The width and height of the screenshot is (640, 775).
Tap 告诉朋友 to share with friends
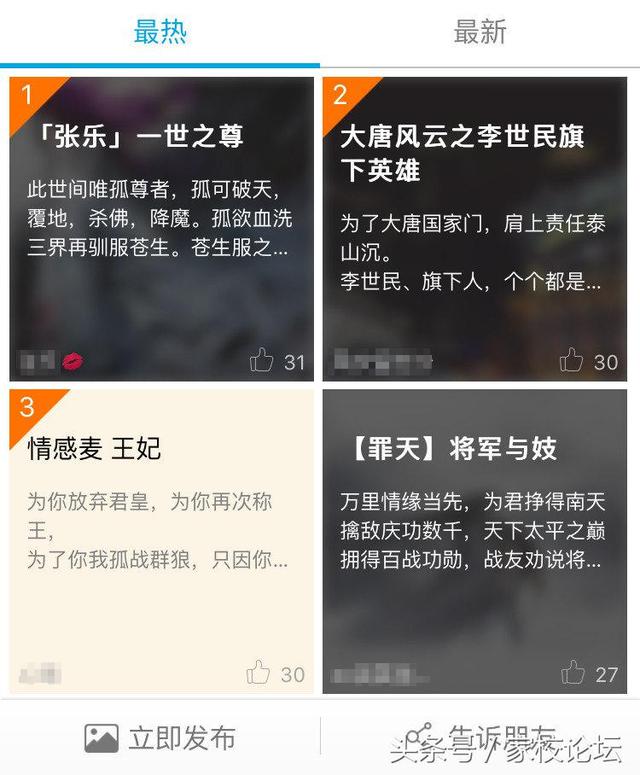[x=482, y=738]
